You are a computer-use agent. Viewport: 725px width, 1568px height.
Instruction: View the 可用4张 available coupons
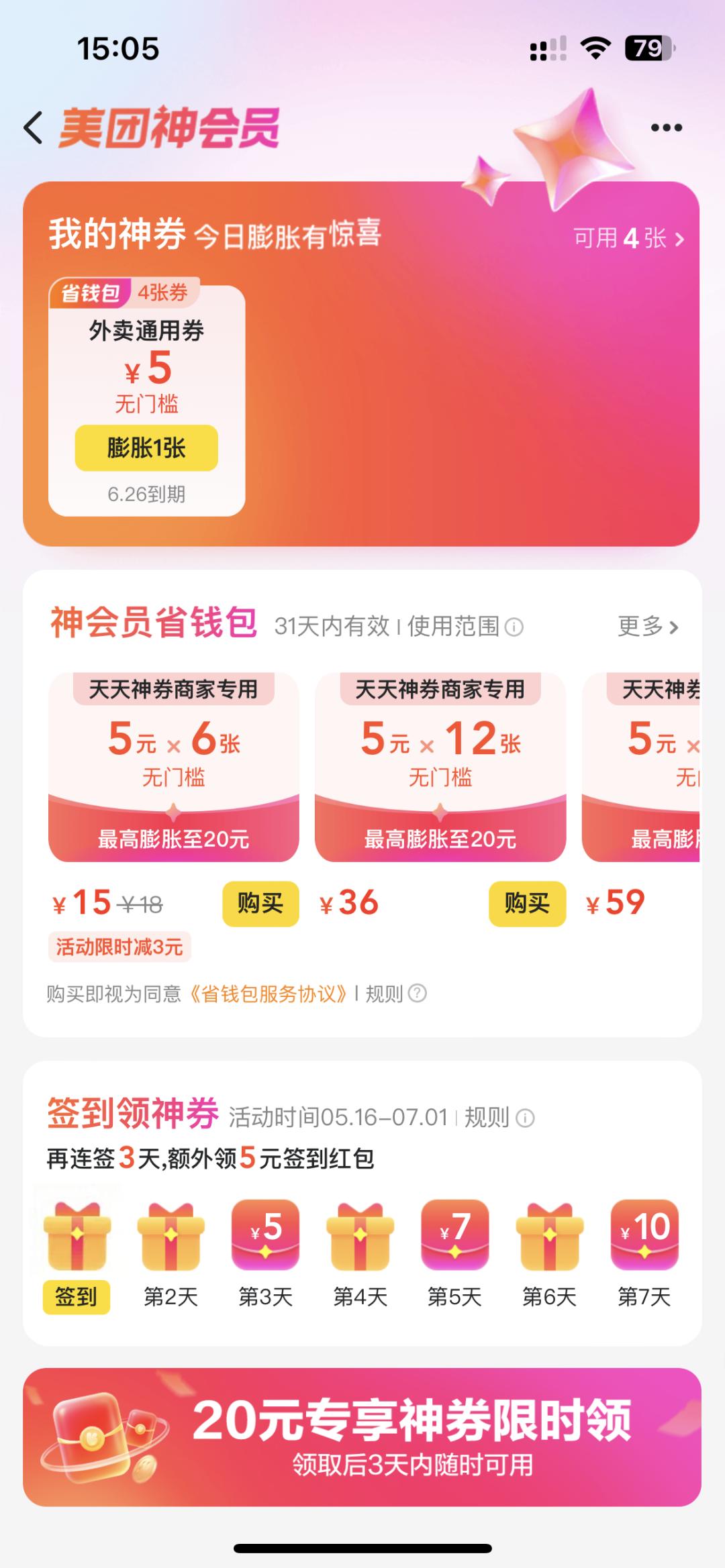pyautogui.click(x=628, y=238)
